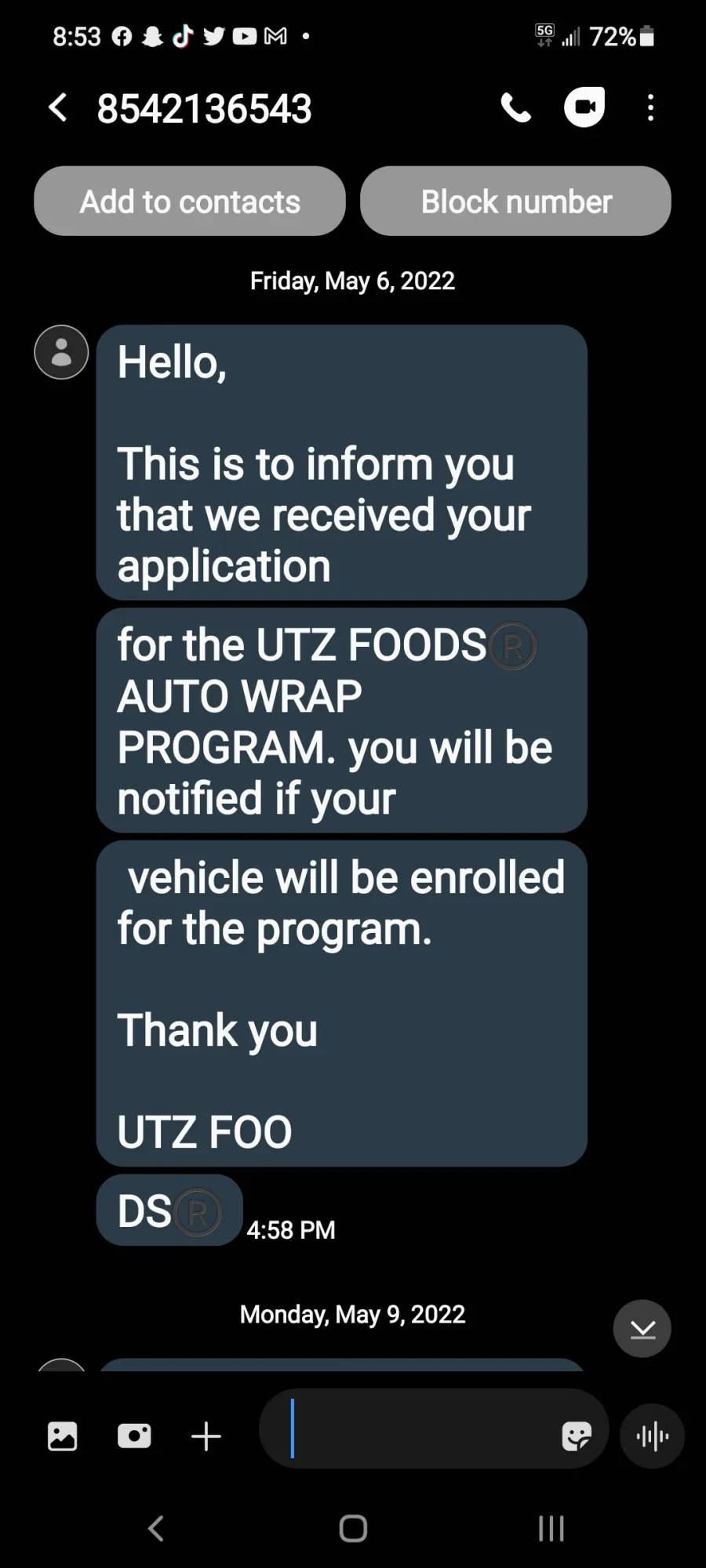Jump to the latest message
Screen dimensions: 706x1568
[642, 1329]
